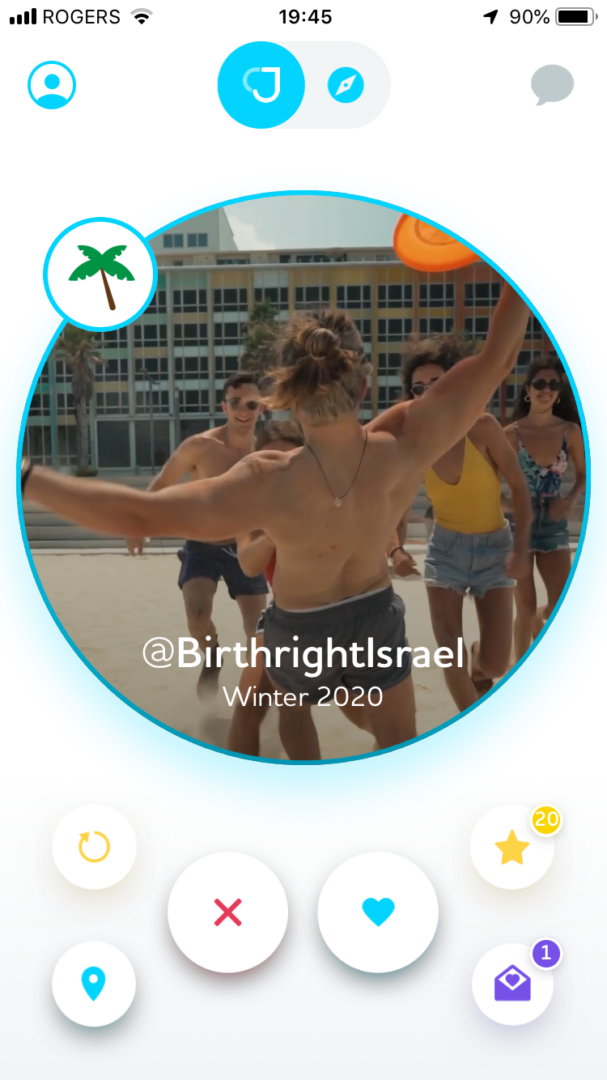Open the @BirthrightIsrael profile card
Screen dimensions: 607x1080
pyautogui.click(x=303, y=477)
